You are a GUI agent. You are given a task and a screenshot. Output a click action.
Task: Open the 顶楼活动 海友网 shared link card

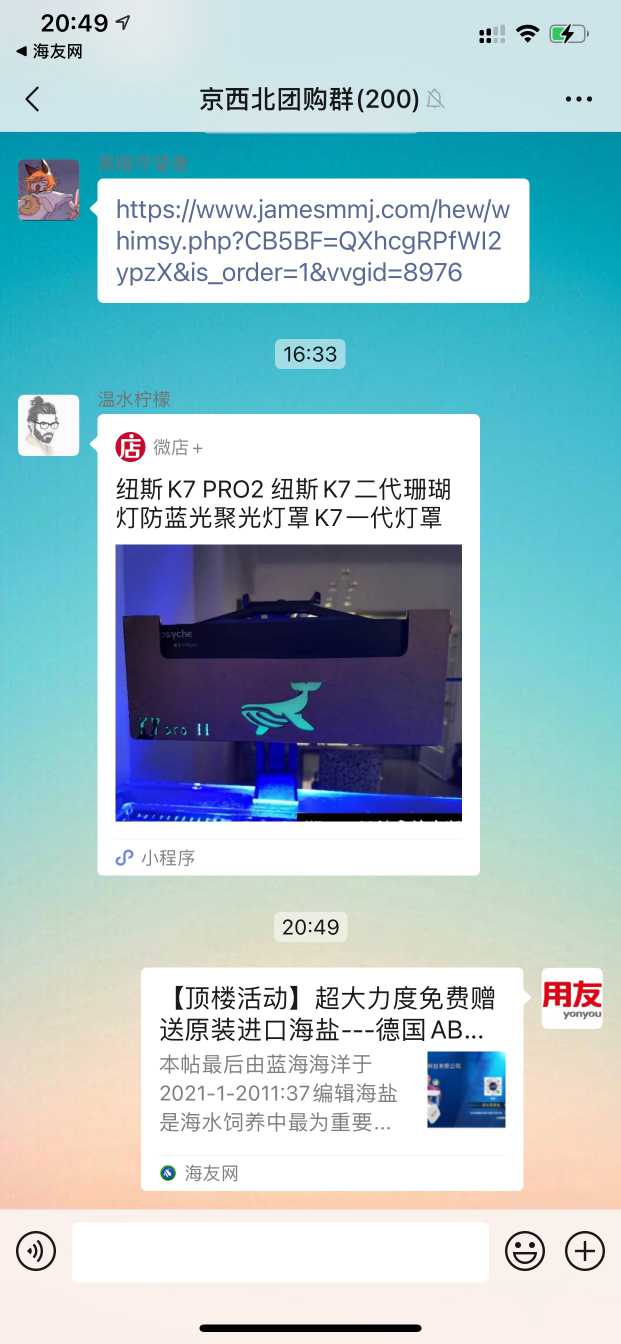[331, 1079]
